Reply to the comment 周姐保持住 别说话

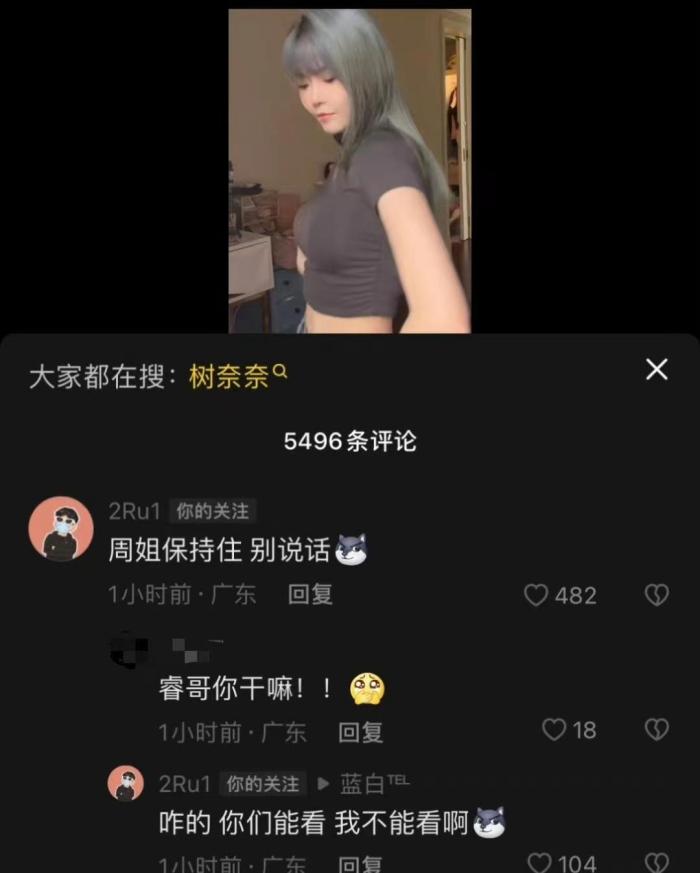(x=310, y=594)
